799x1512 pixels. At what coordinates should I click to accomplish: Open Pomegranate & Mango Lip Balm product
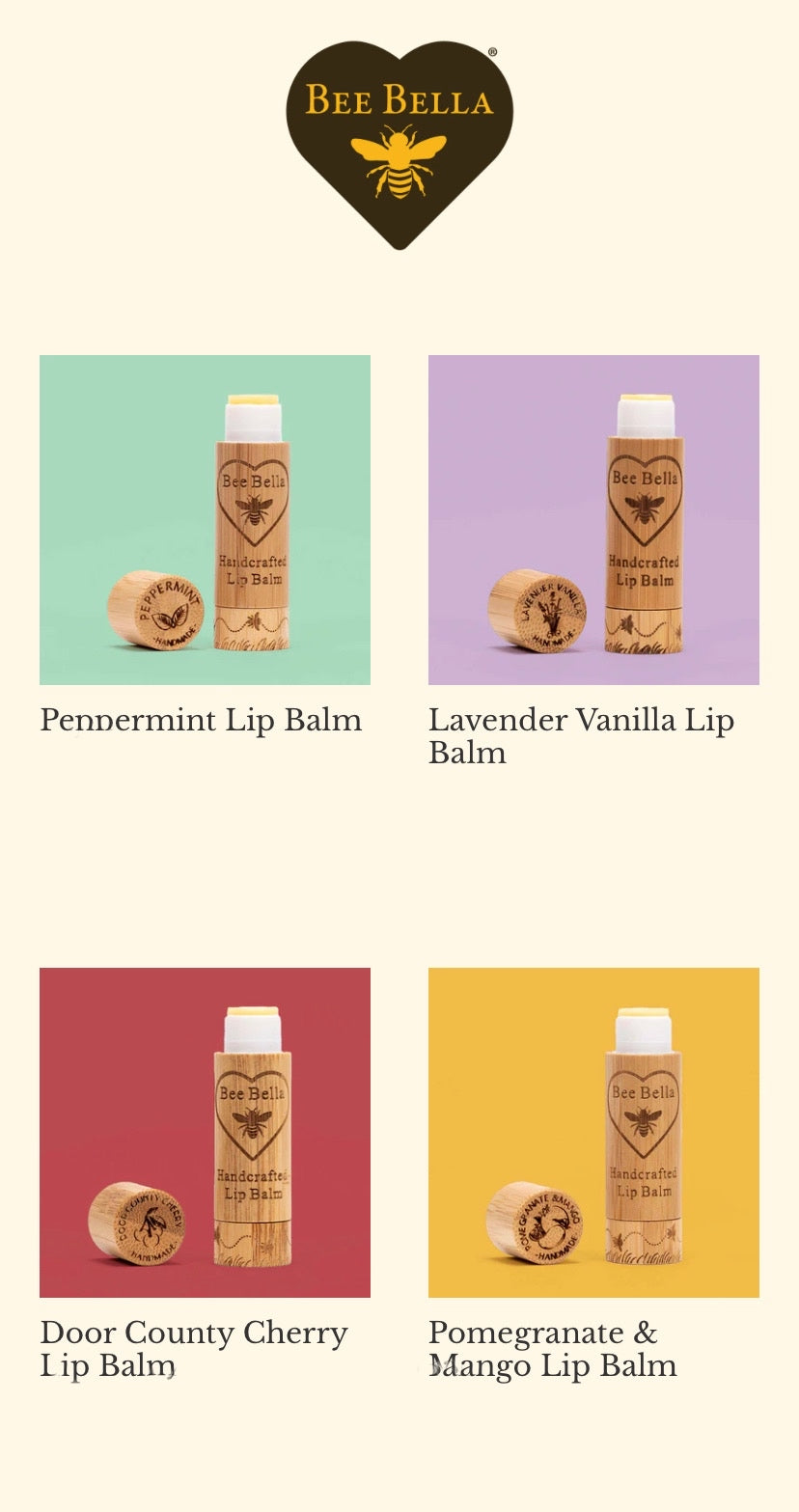point(593,1132)
